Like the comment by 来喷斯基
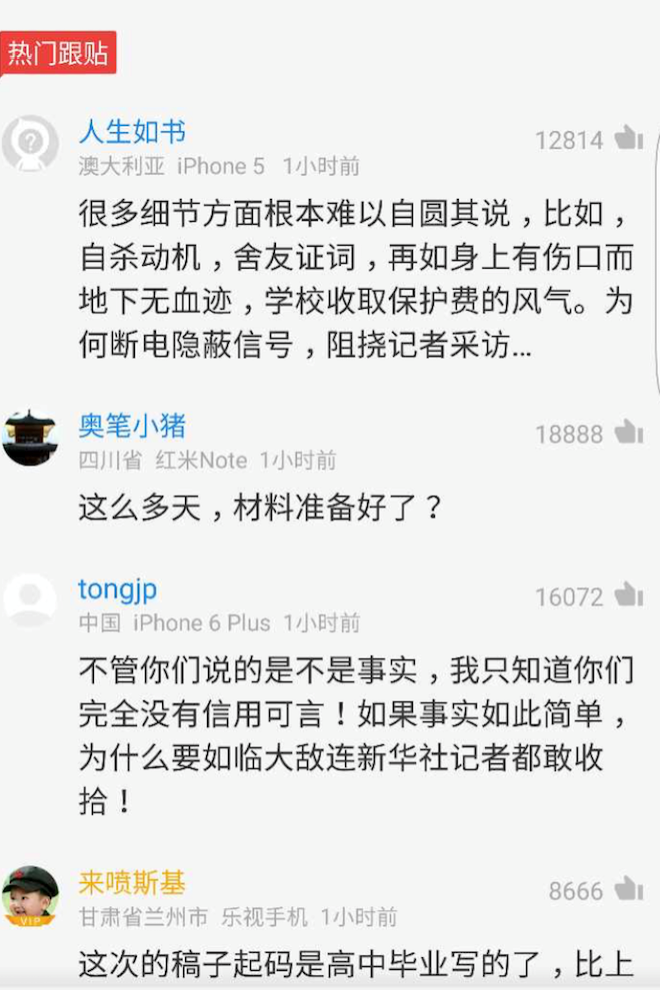 pyautogui.click(x=628, y=888)
